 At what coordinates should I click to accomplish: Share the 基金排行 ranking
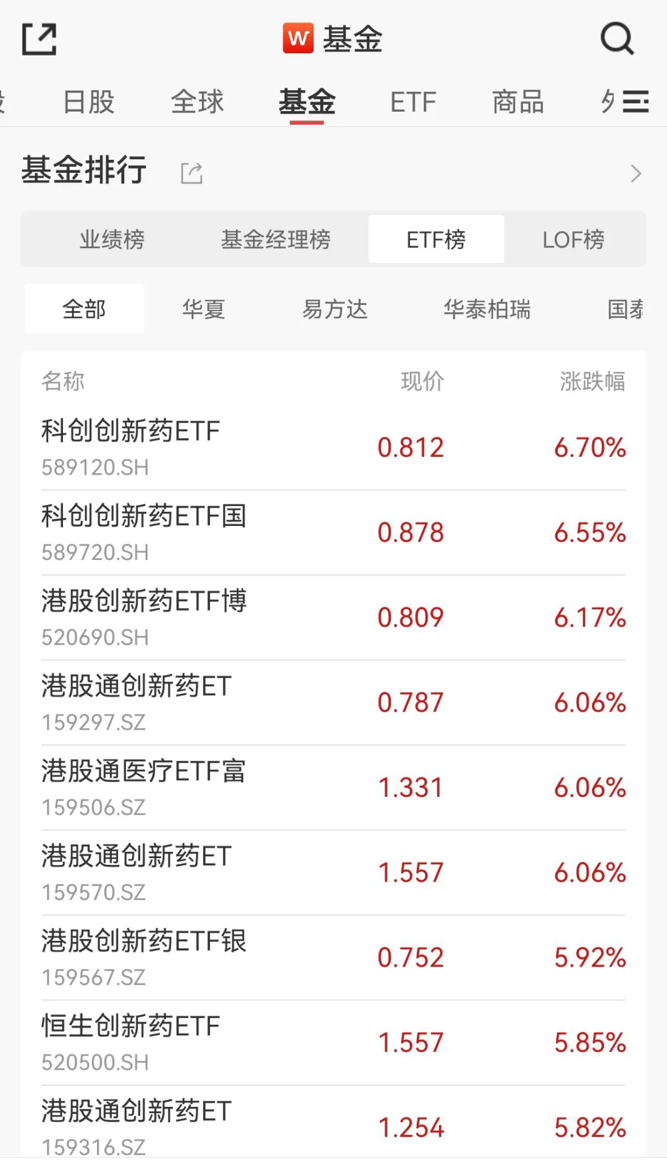[191, 173]
